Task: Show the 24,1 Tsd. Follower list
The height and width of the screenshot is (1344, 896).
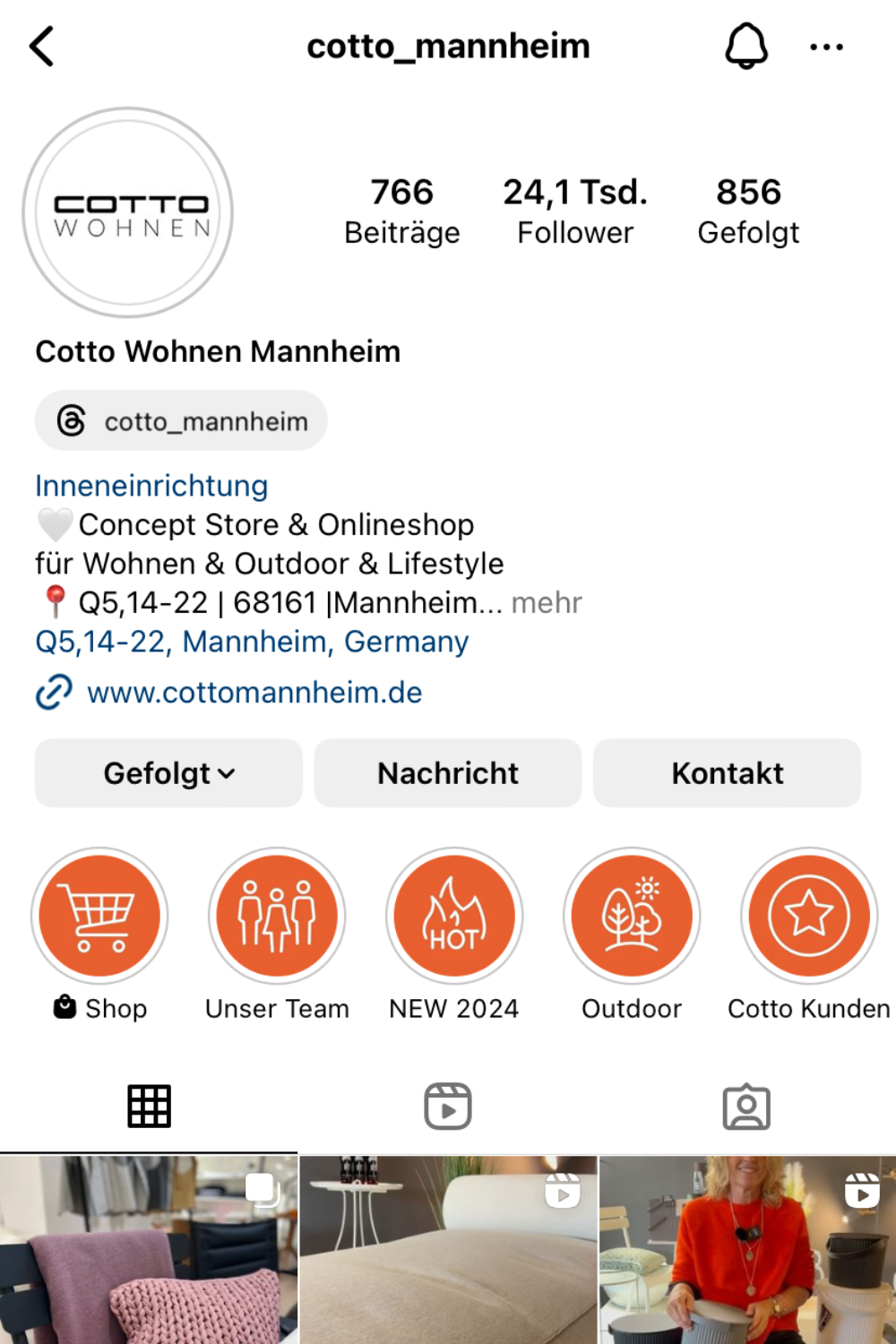Action: tap(574, 211)
